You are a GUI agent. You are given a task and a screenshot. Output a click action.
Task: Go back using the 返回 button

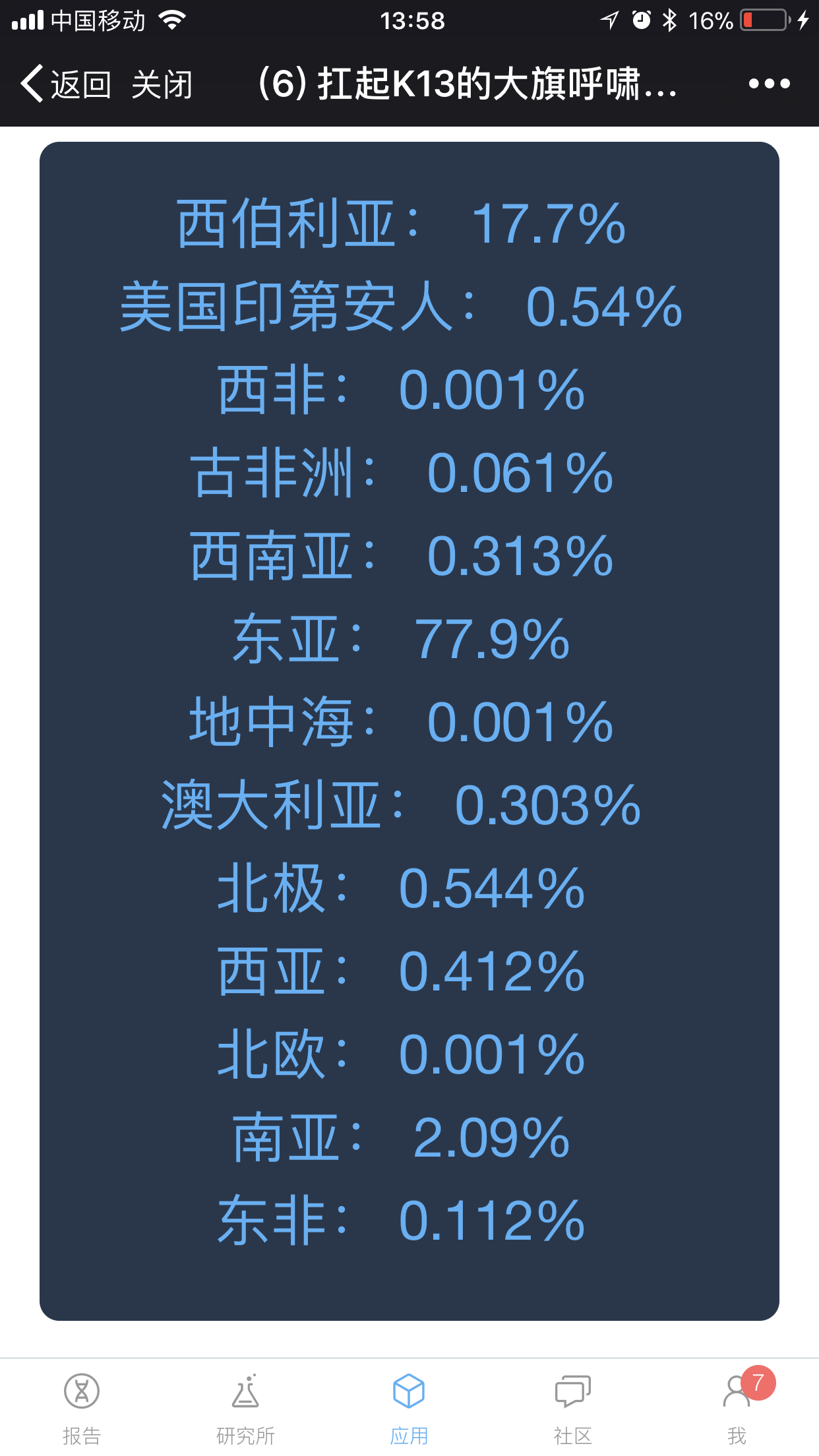pos(65,84)
